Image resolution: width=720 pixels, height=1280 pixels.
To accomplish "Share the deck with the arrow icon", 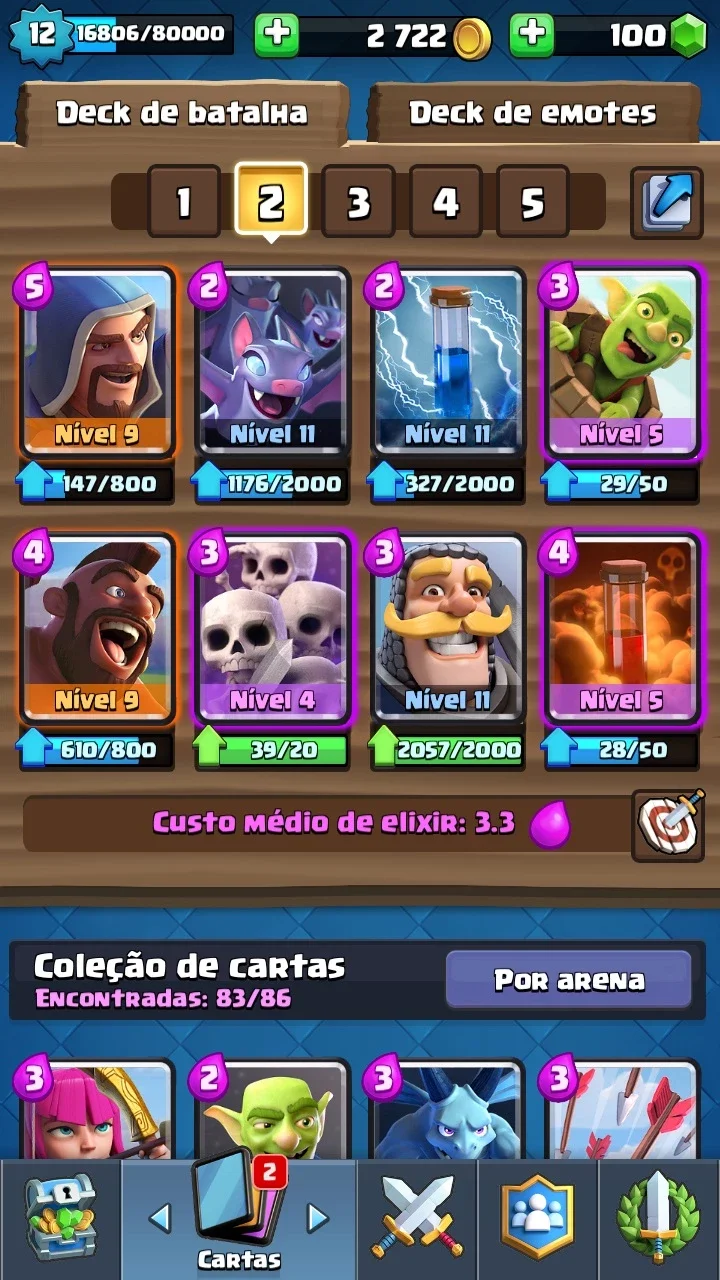I will (x=667, y=202).
